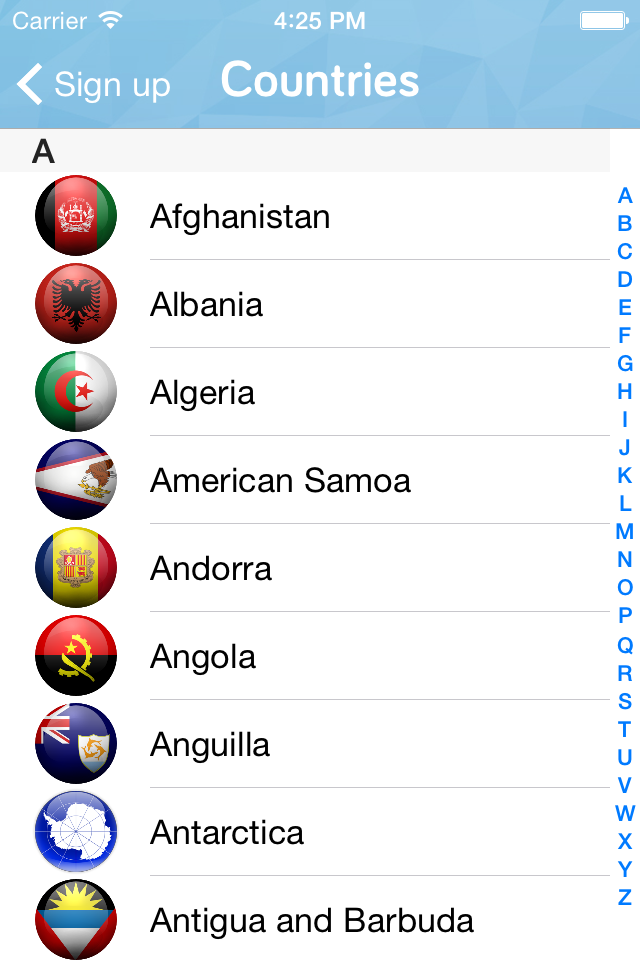The height and width of the screenshot is (960, 640).
Task: Jump to letter M in index
Action: (625, 532)
